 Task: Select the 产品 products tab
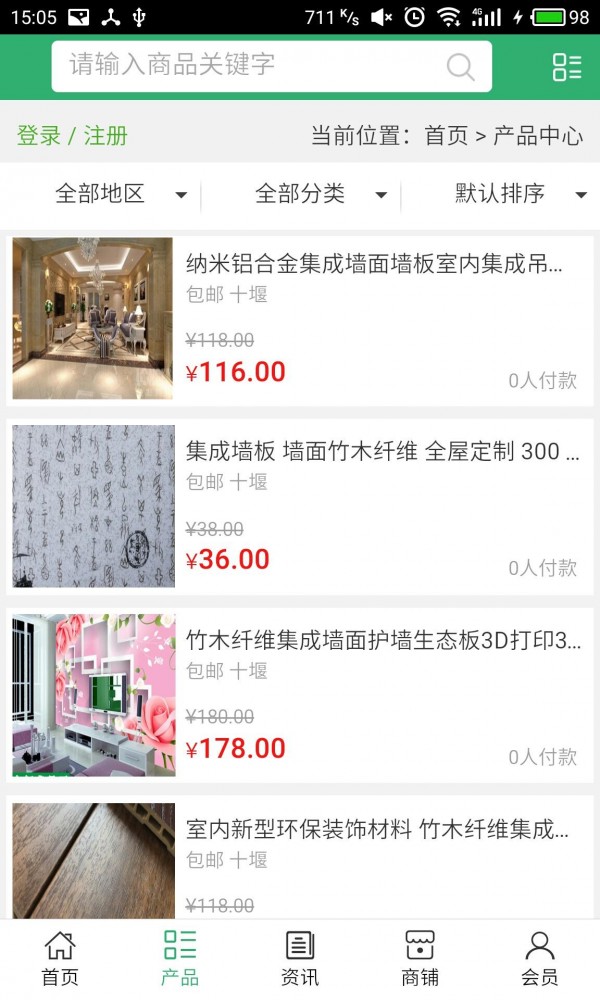click(180, 959)
